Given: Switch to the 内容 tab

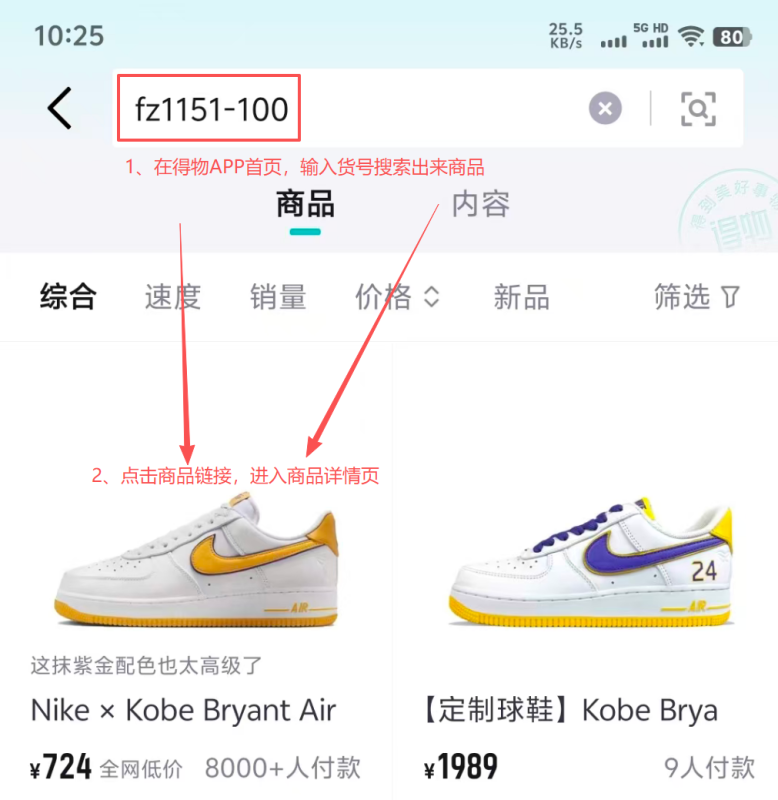Looking at the screenshot, I should pos(480,205).
